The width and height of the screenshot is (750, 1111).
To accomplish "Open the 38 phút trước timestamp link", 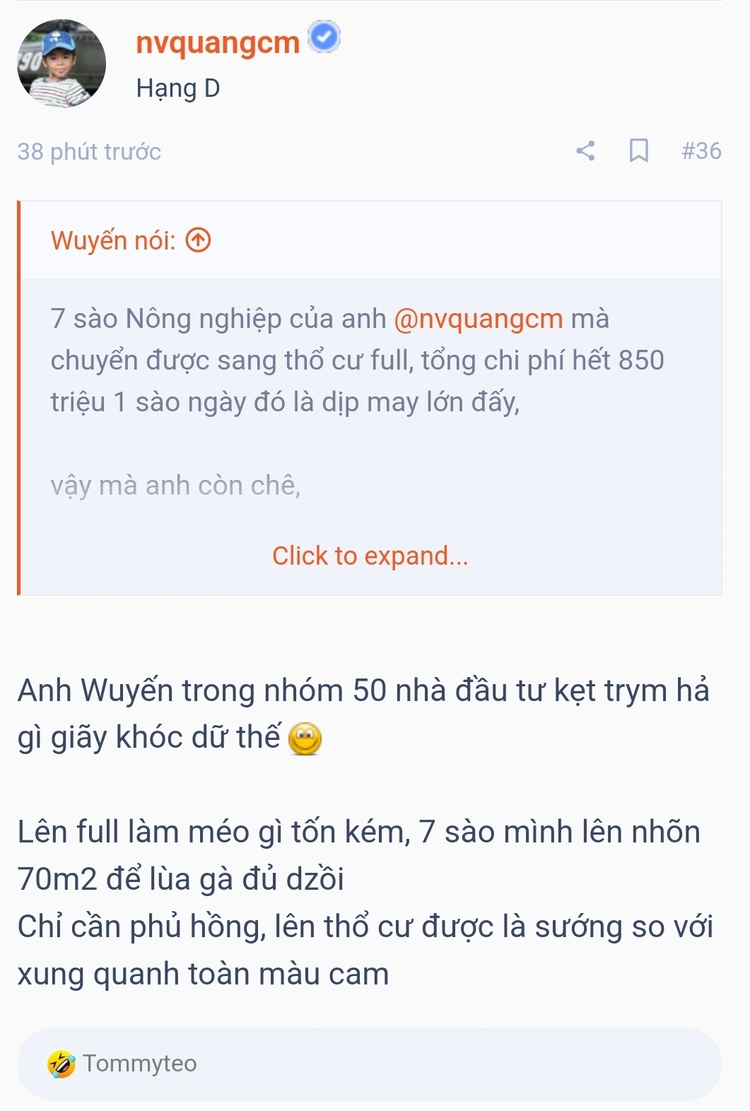I will (x=89, y=152).
